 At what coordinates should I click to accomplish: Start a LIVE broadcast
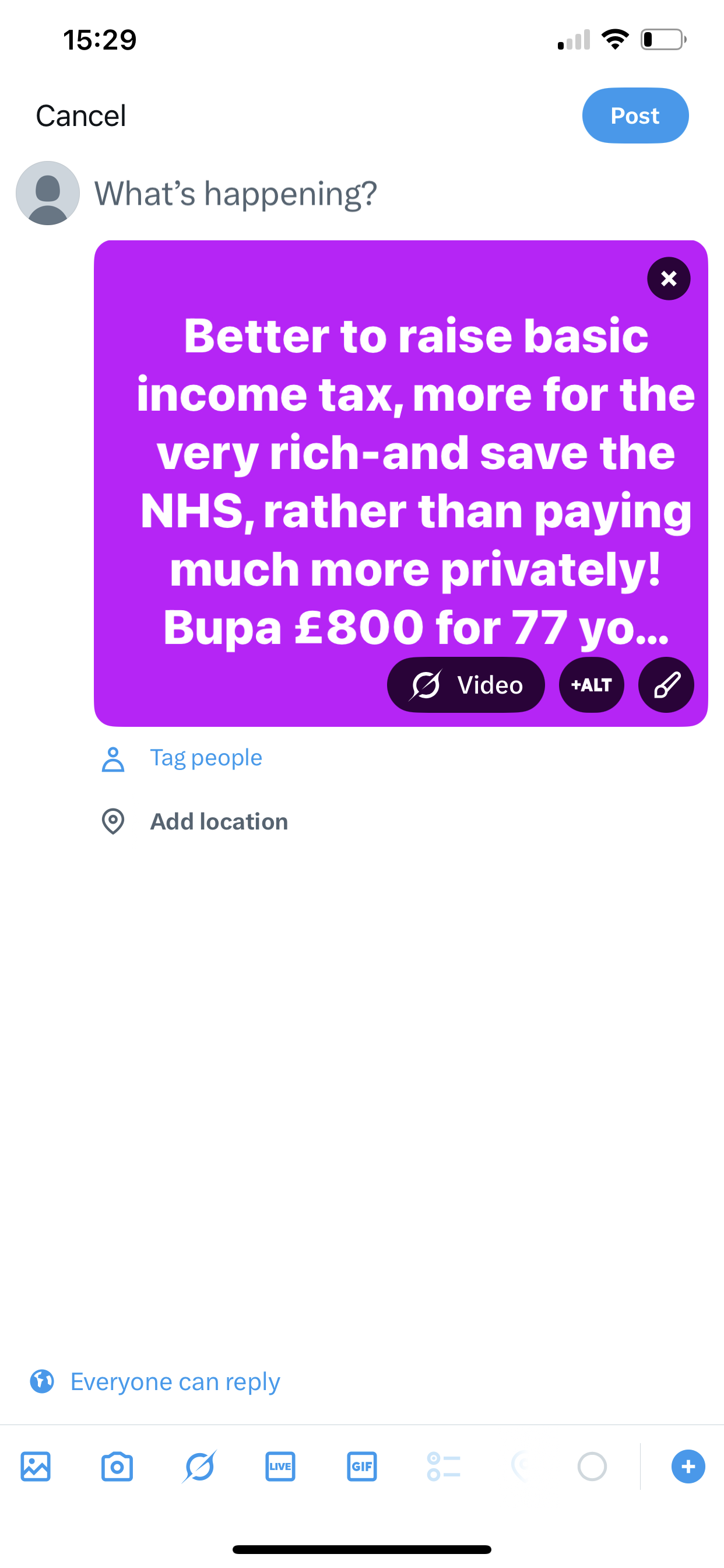click(x=280, y=1466)
